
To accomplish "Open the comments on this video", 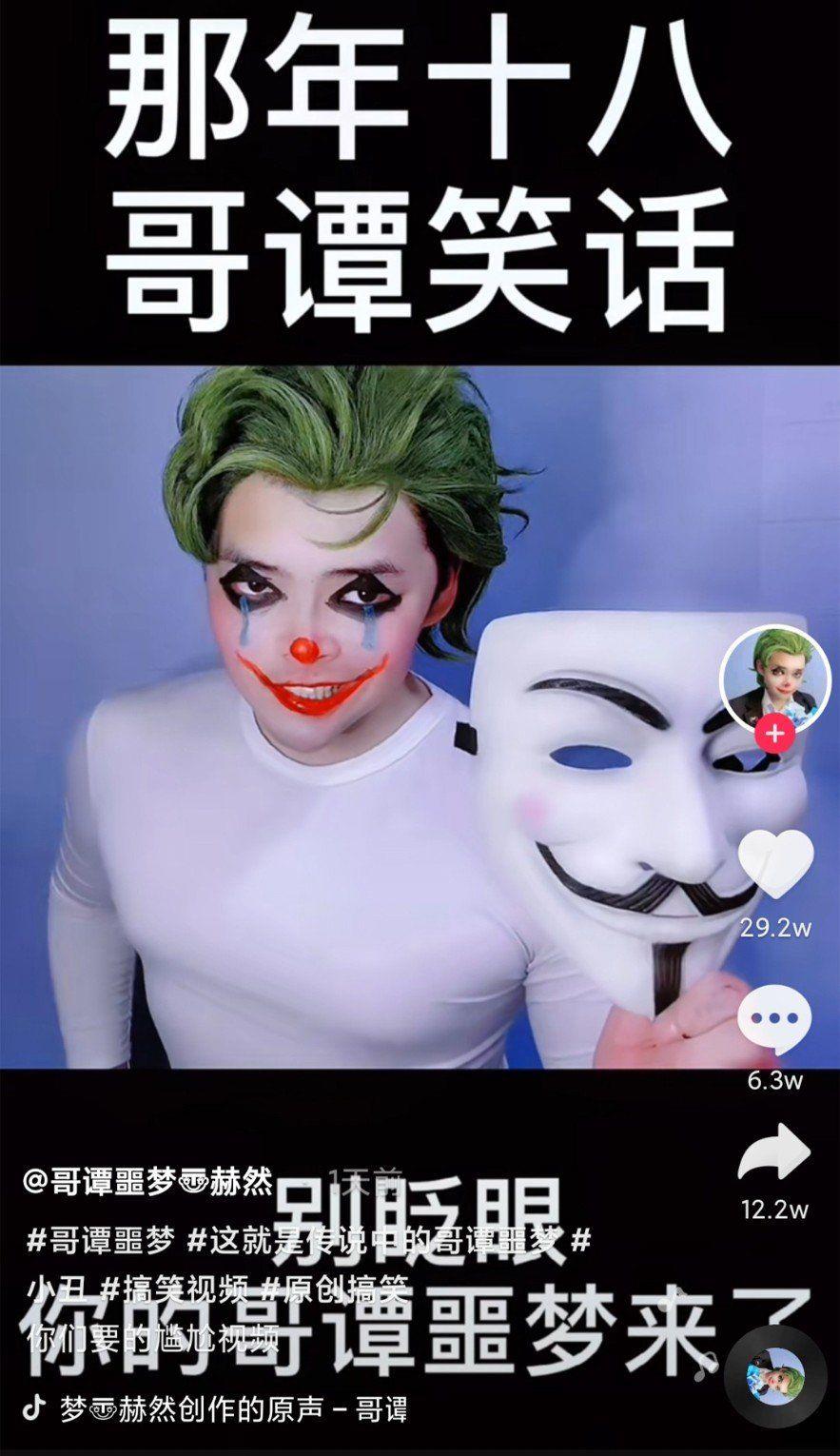I will 774,1019.
